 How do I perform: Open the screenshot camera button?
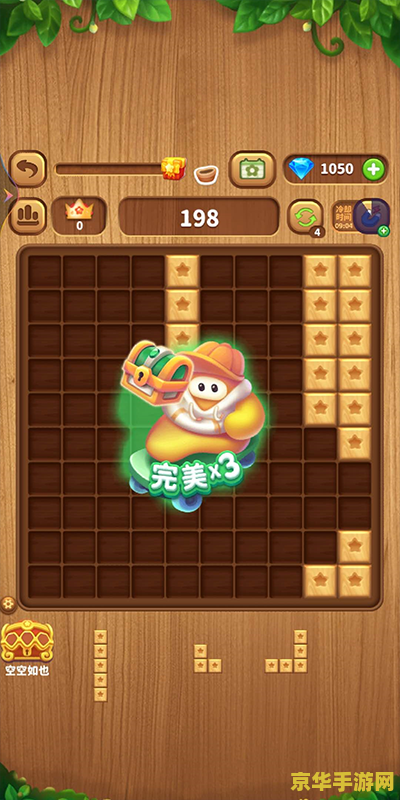(252, 169)
